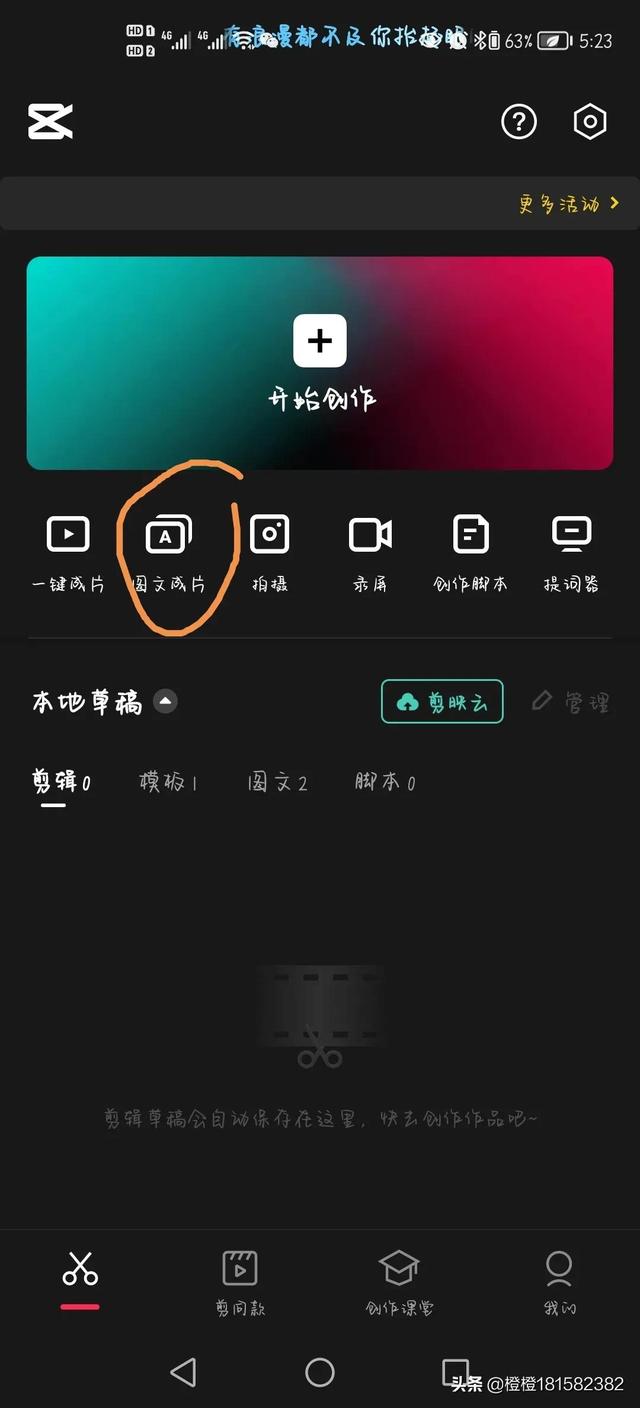
Task: Tap 开始创作 to start a new project
Action: pos(320,363)
